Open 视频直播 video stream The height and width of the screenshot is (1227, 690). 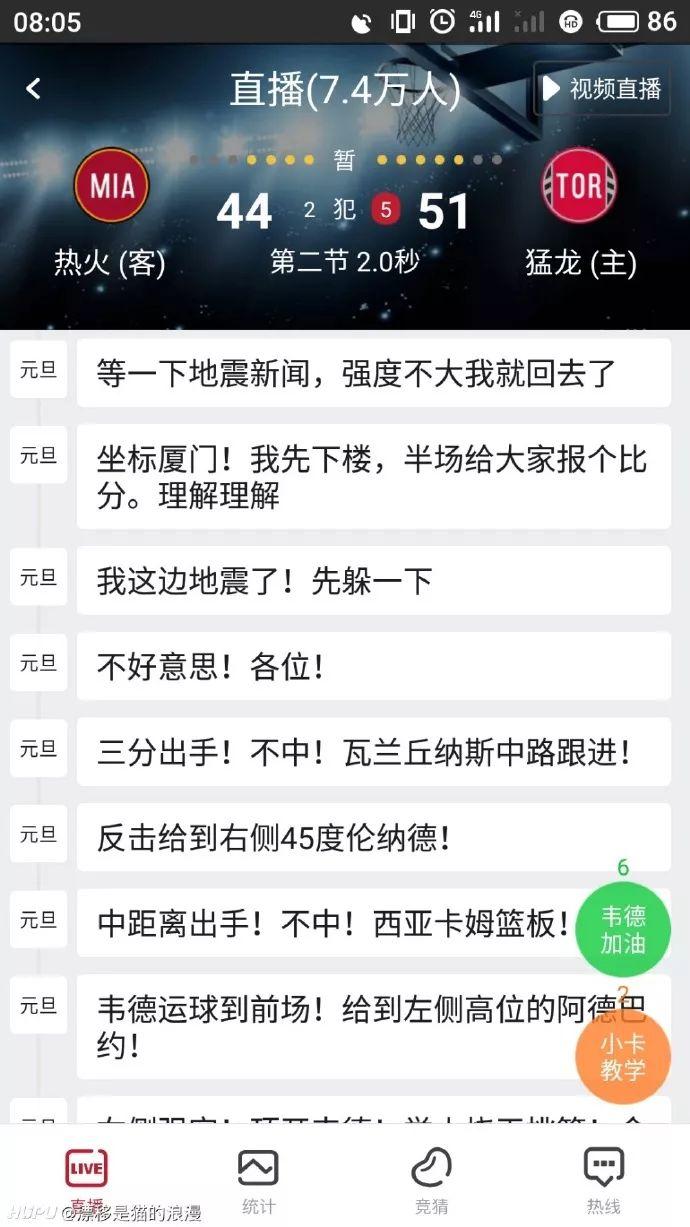[x=602, y=89]
